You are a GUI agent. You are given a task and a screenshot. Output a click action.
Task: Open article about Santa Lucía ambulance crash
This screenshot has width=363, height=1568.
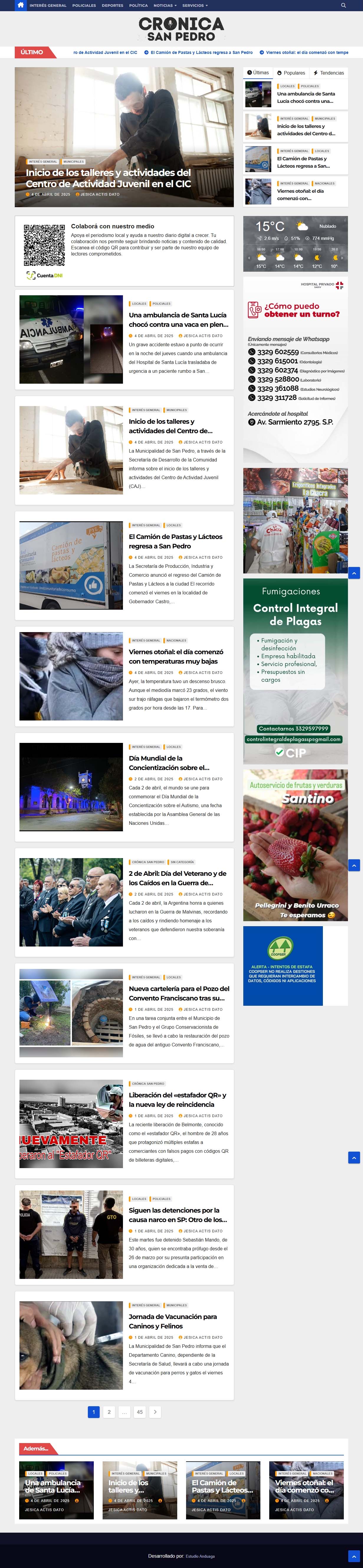click(177, 319)
